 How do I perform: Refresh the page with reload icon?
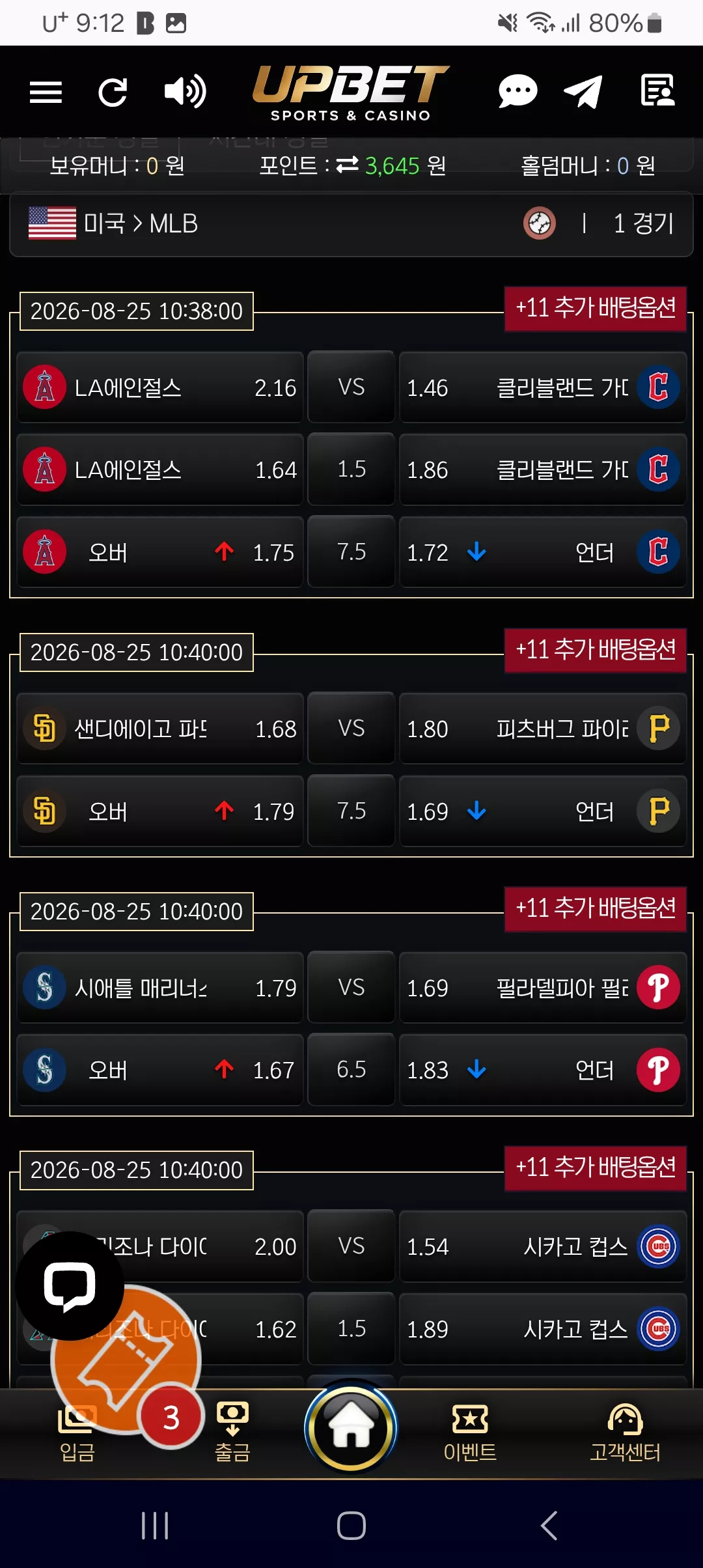(x=113, y=92)
